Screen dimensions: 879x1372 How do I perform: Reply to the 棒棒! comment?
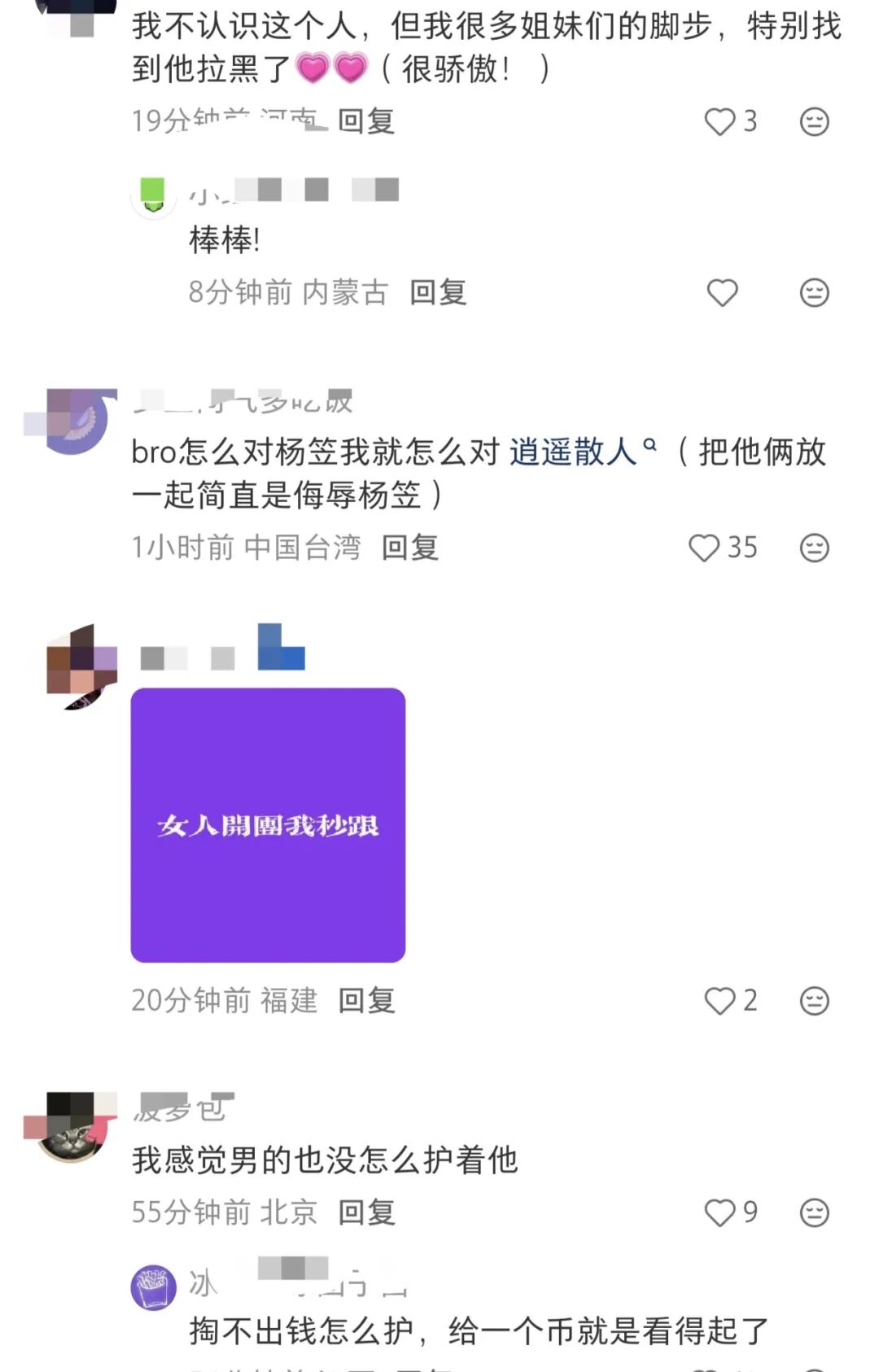438,292
